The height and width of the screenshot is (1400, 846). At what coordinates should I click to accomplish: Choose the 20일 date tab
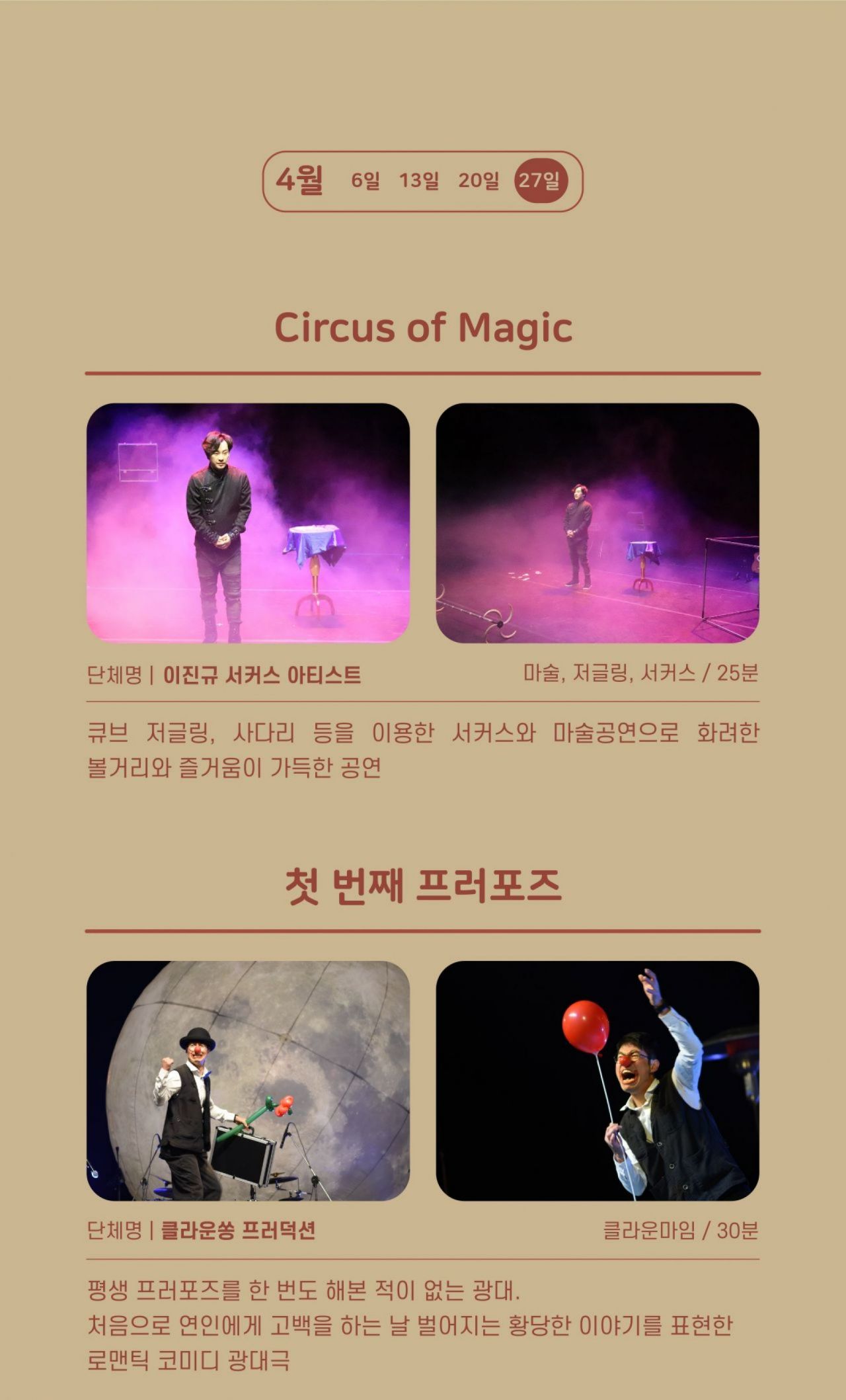(x=479, y=181)
